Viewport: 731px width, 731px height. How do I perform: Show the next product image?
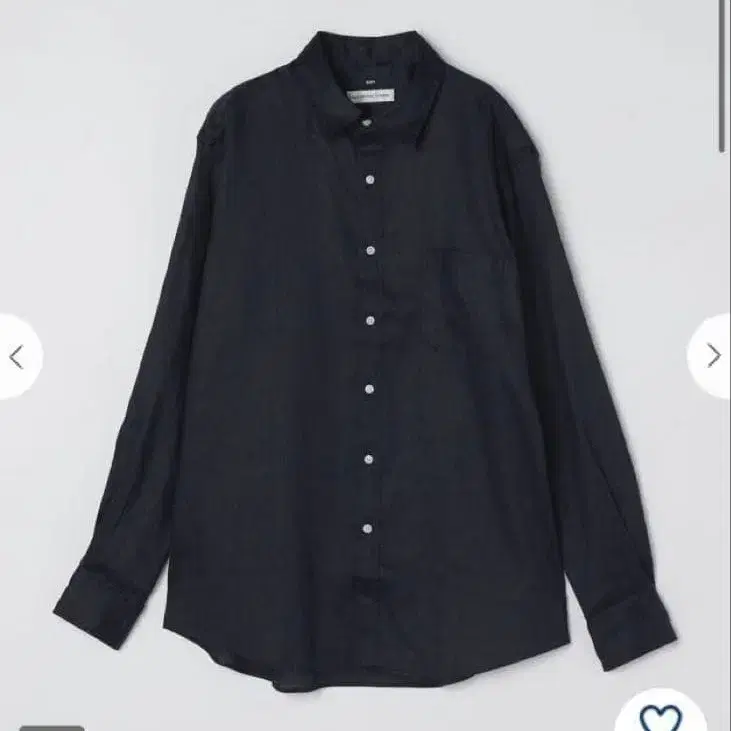[x=712, y=355]
